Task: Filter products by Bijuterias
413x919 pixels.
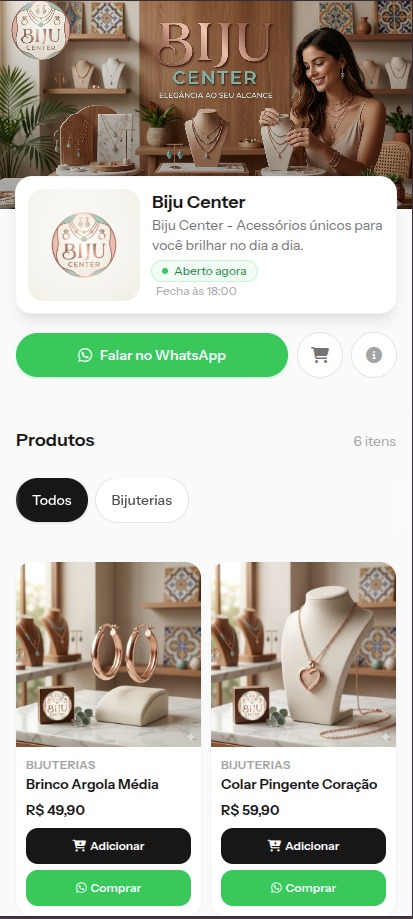Action: (142, 500)
